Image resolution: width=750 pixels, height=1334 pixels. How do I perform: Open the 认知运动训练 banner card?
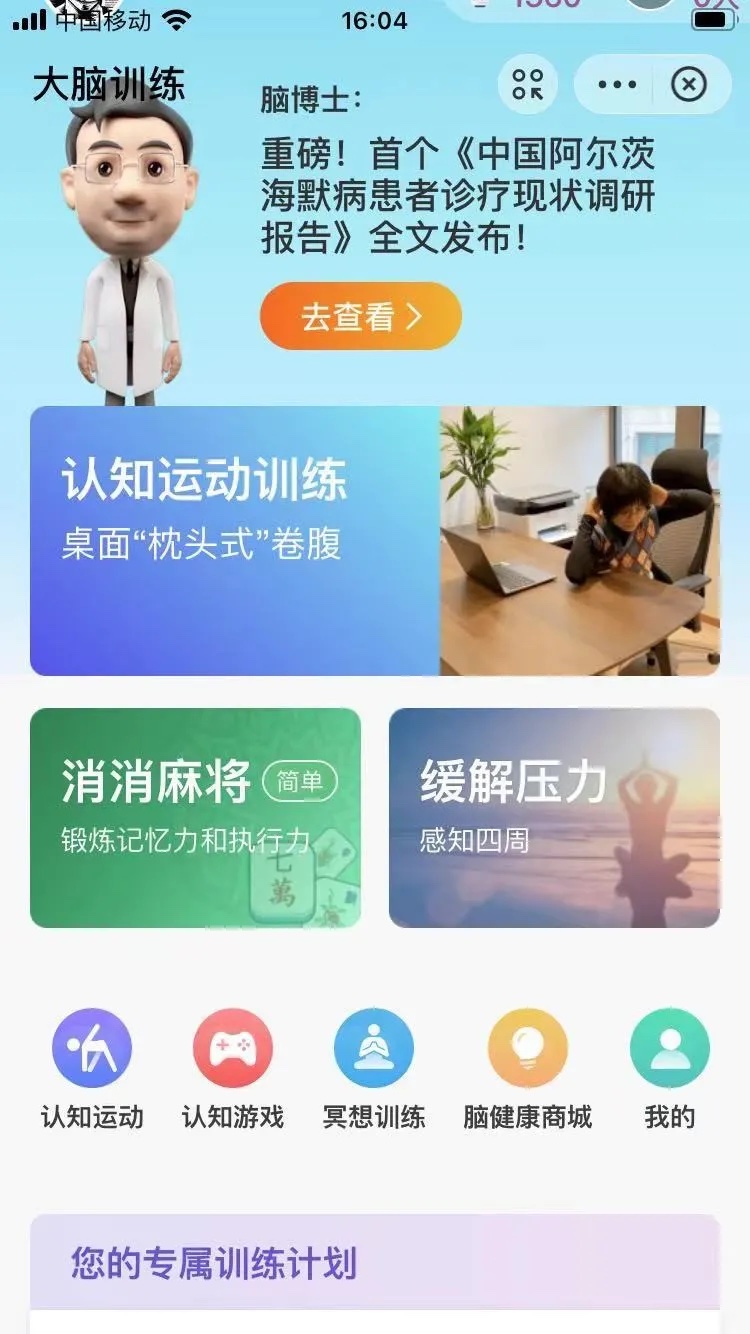[374, 541]
